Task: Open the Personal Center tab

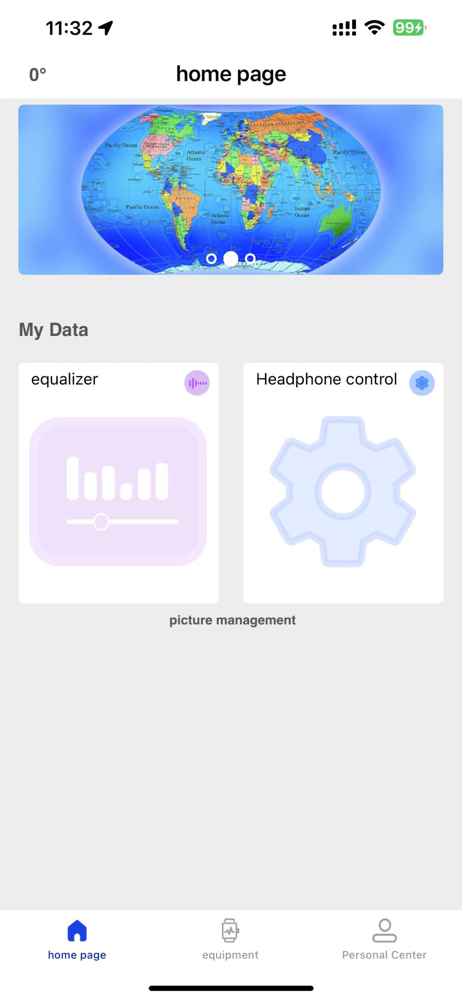Action: [x=384, y=939]
